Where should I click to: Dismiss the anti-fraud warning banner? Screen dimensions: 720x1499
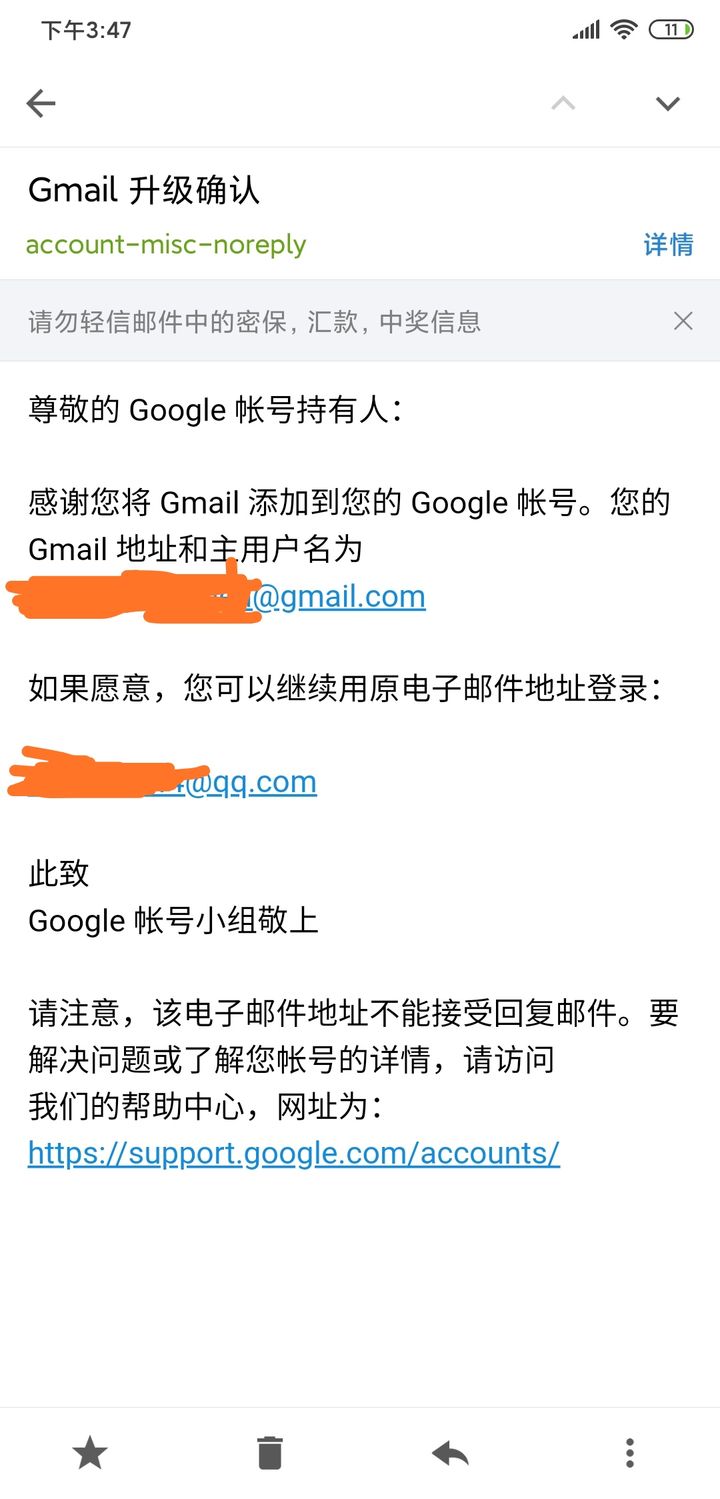[x=683, y=320]
